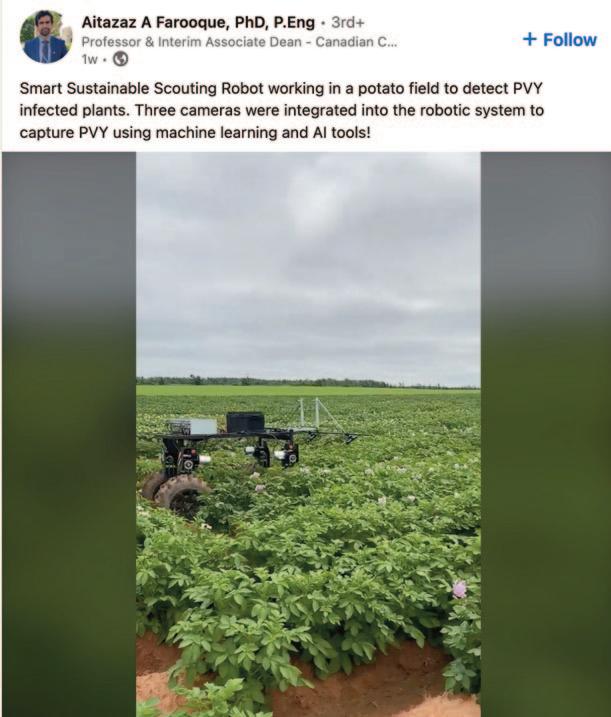The image size is (611, 717).
Task: Follow Aitazaz A Farooque
Action: click(559, 40)
